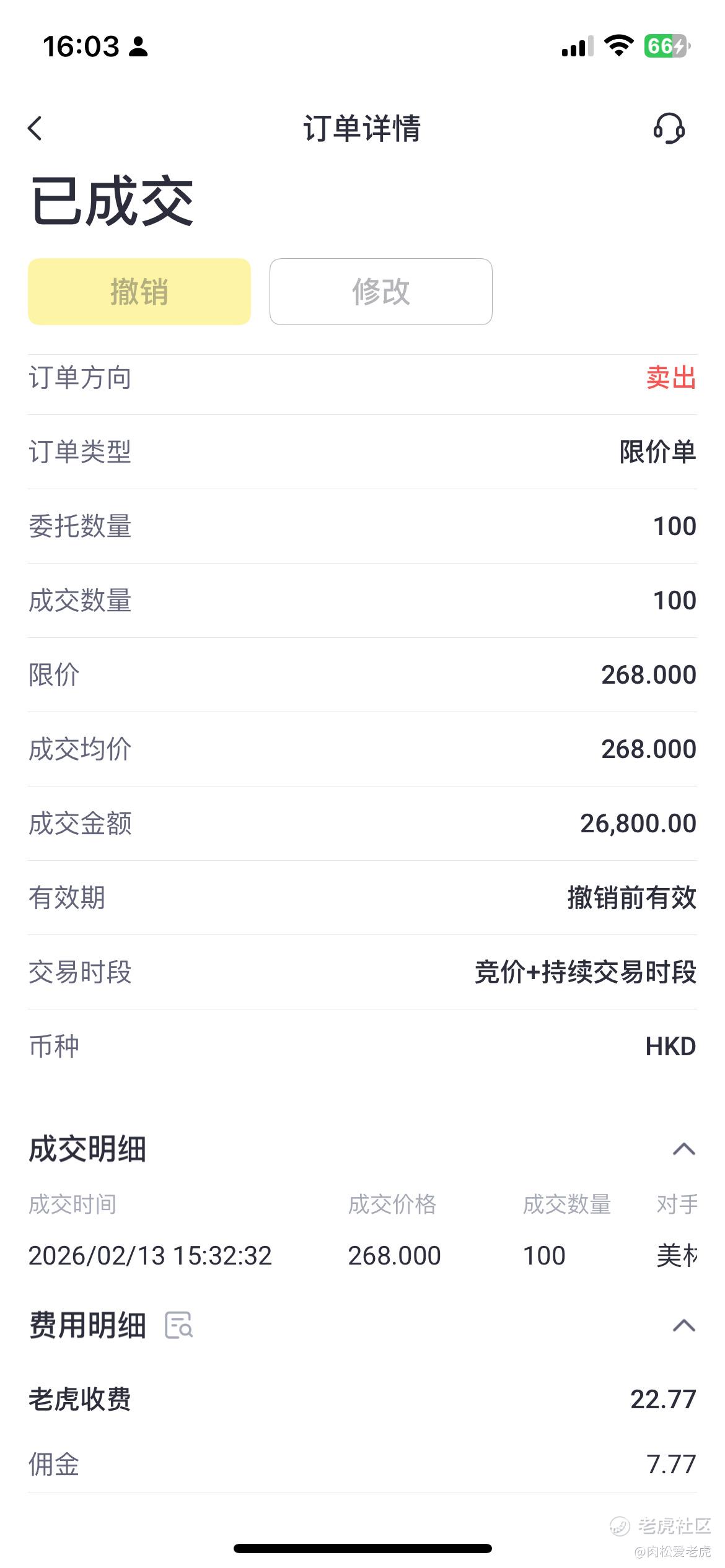This screenshot has height=1568, width=725.
Task: Open the fee details icon beside 费用明细
Action: tap(179, 1325)
